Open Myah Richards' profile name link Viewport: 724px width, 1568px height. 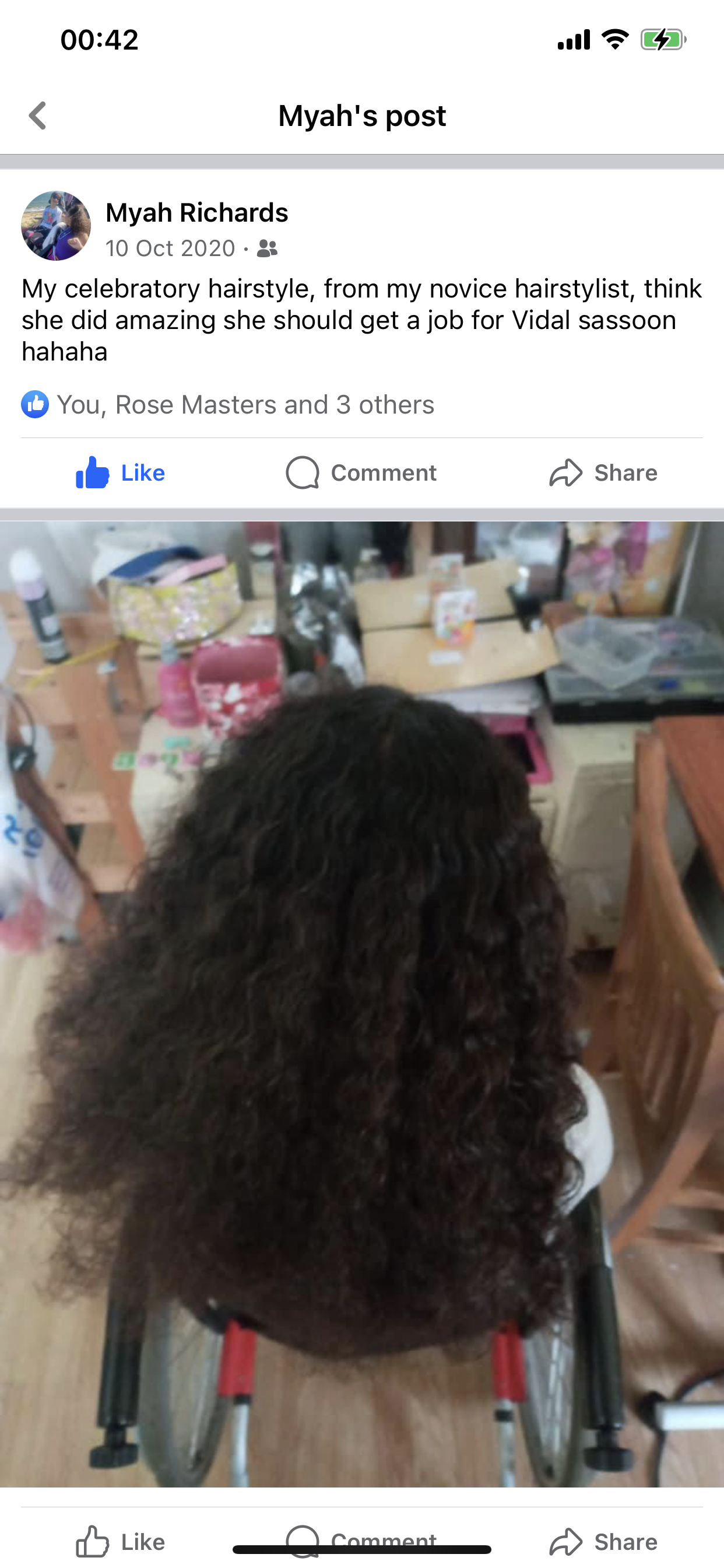coord(196,212)
